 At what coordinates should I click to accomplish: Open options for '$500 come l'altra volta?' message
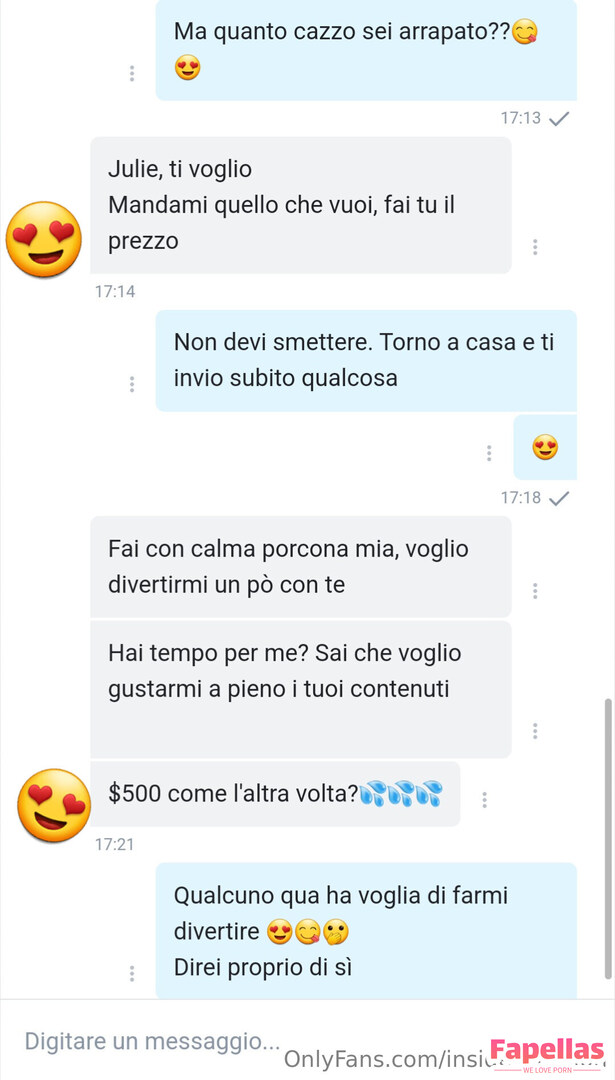pyautogui.click(x=484, y=800)
